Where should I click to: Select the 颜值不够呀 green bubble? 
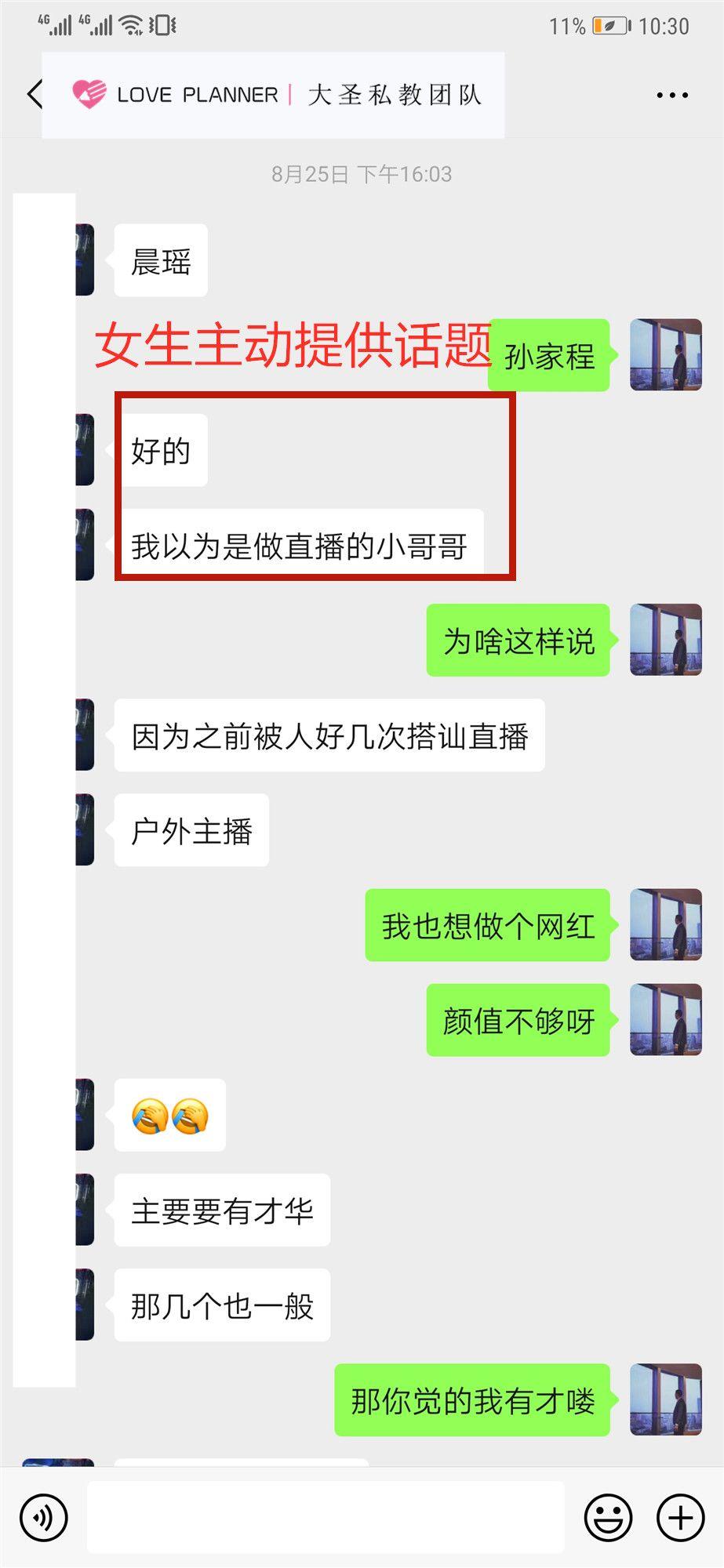(x=517, y=1020)
